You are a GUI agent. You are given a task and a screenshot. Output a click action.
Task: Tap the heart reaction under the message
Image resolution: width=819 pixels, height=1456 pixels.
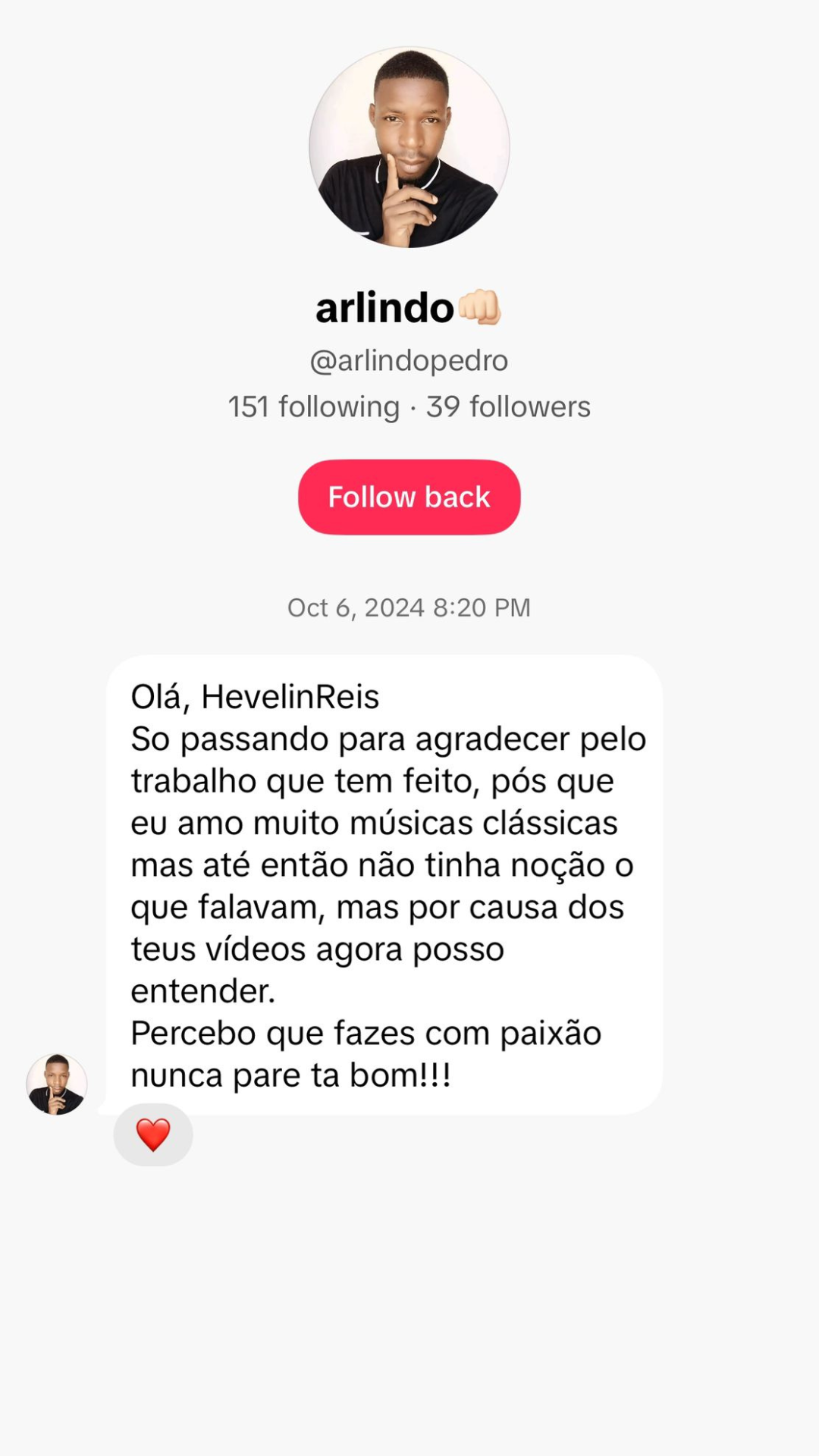coord(153,1134)
